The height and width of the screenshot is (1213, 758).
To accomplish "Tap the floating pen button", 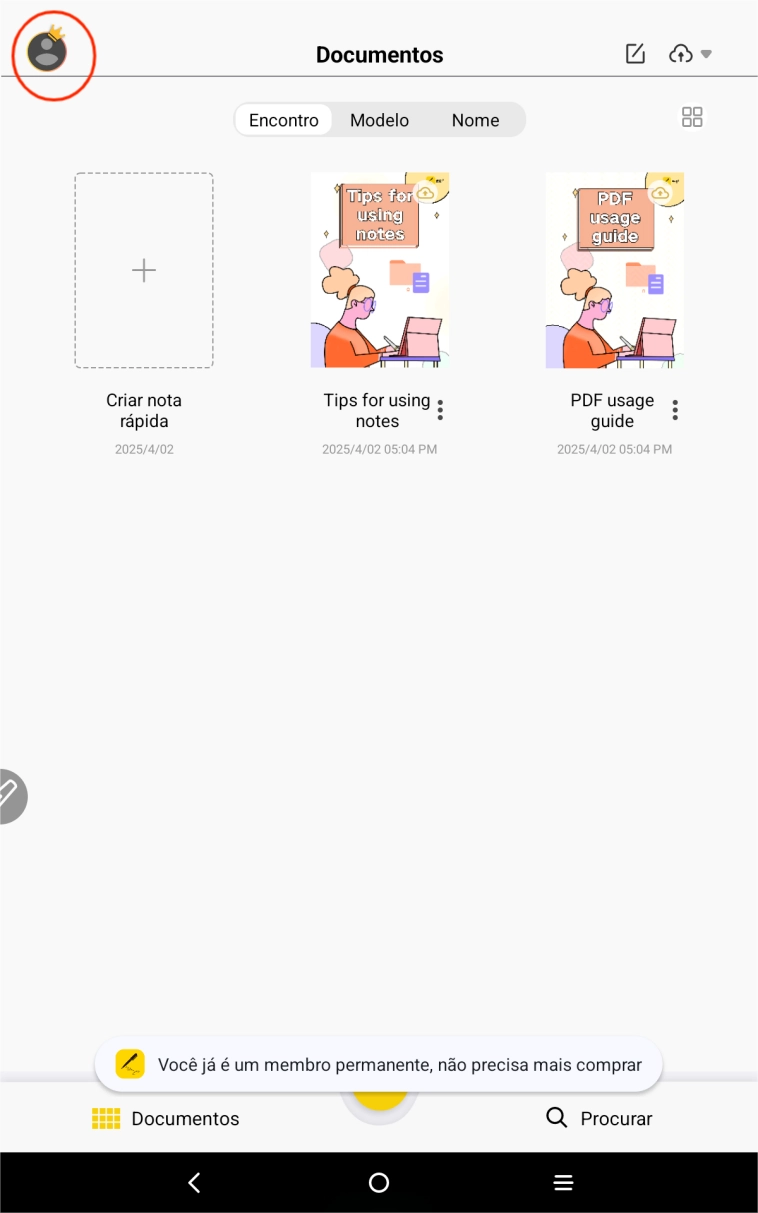I will click(x=10, y=796).
